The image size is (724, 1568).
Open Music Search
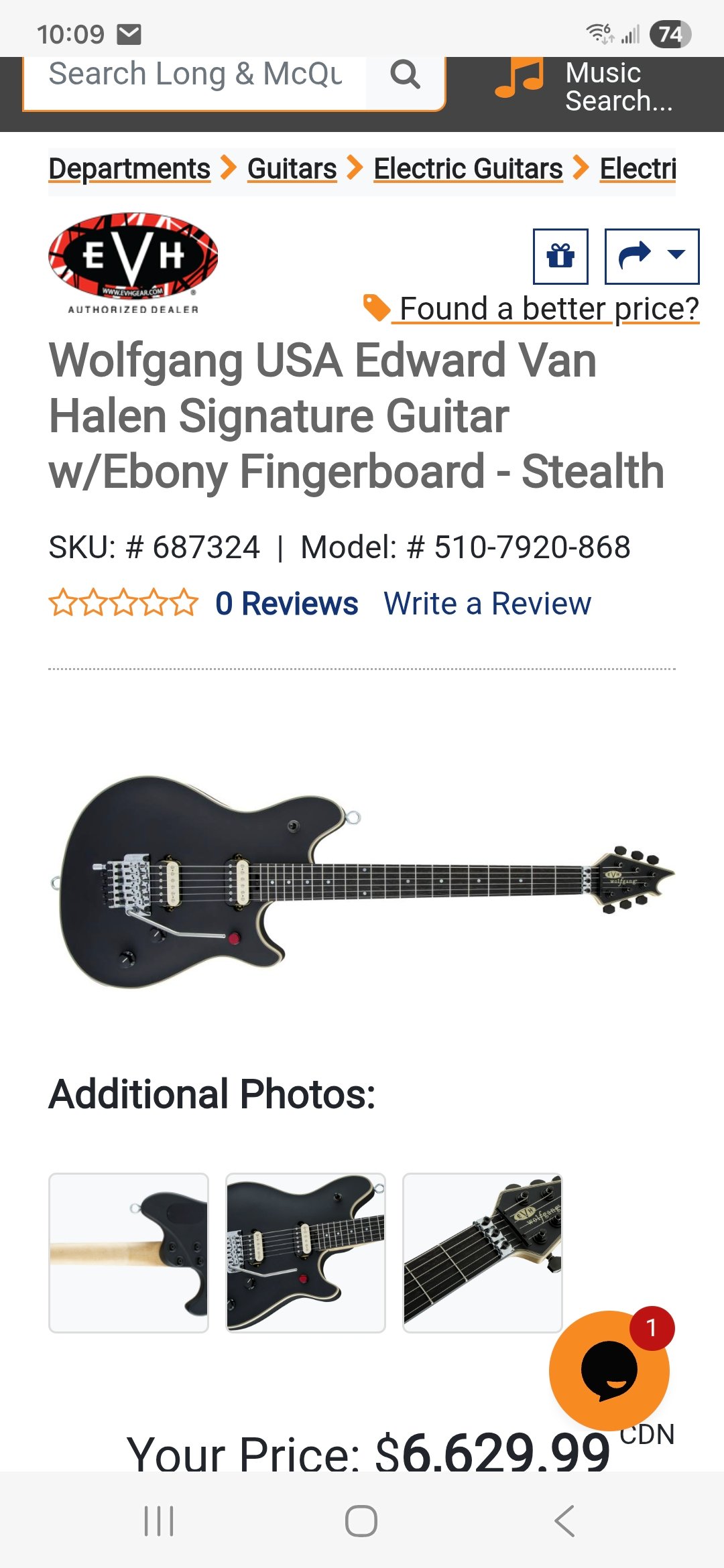point(583,87)
